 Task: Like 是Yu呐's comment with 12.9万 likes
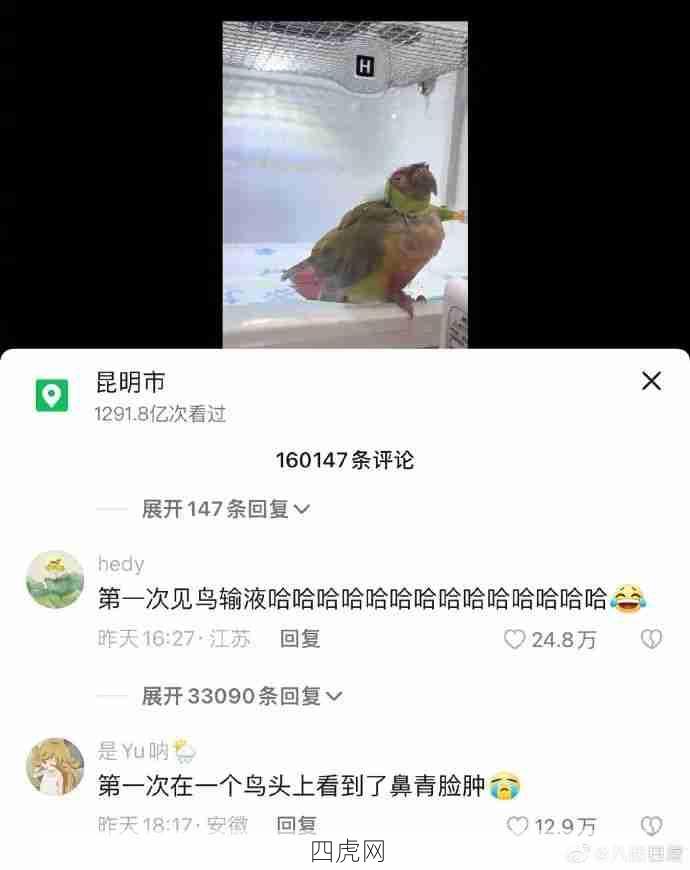click(x=517, y=826)
